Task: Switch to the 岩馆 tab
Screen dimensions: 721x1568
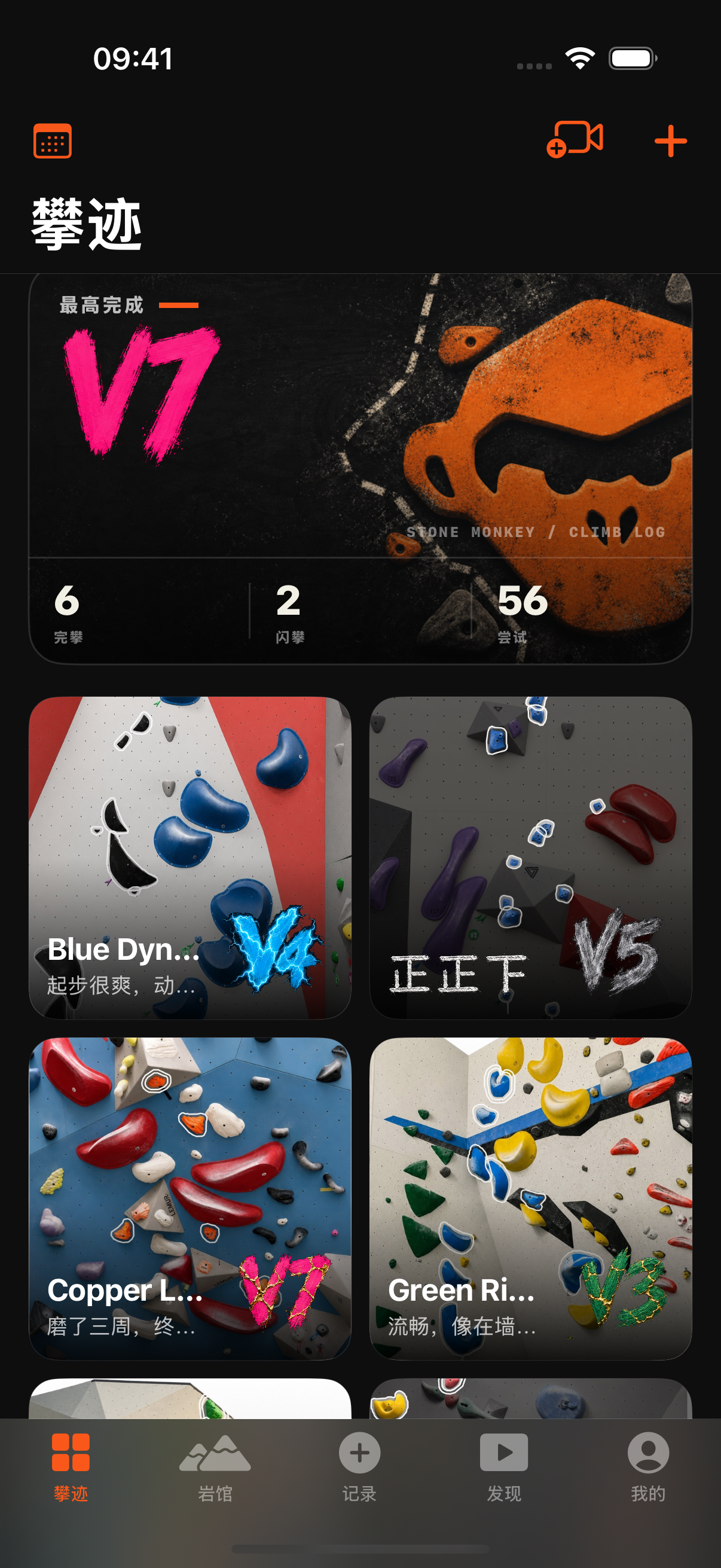Action: [x=215, y=1467]
